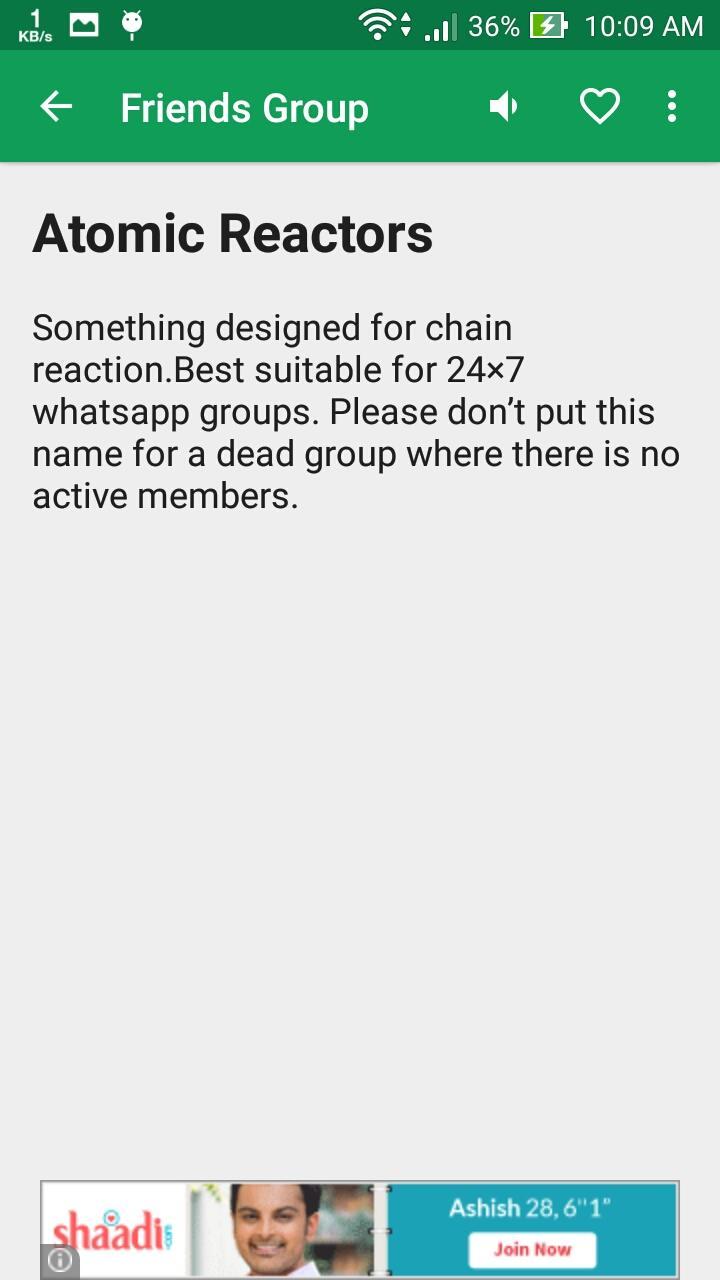Open the ad info icon
This screenshot has width=720, height=1280.
tap(59, 1261)
